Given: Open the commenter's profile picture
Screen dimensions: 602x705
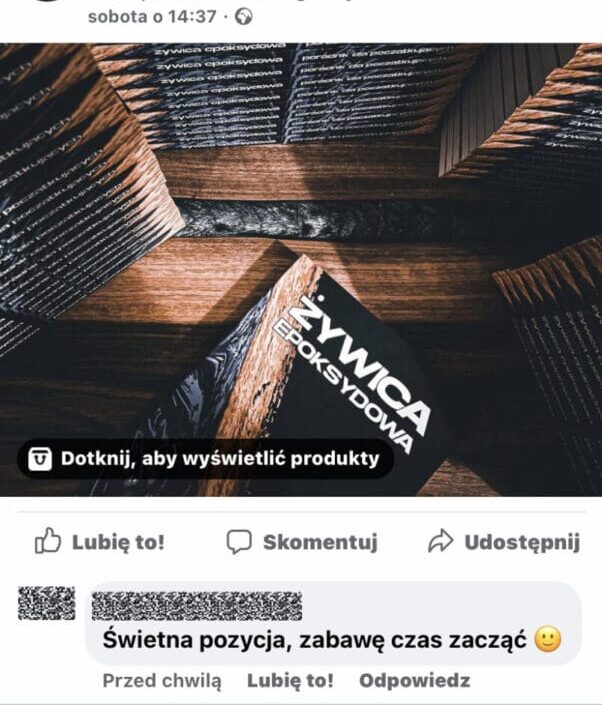Looking at the screenshot, I should 46,603.
